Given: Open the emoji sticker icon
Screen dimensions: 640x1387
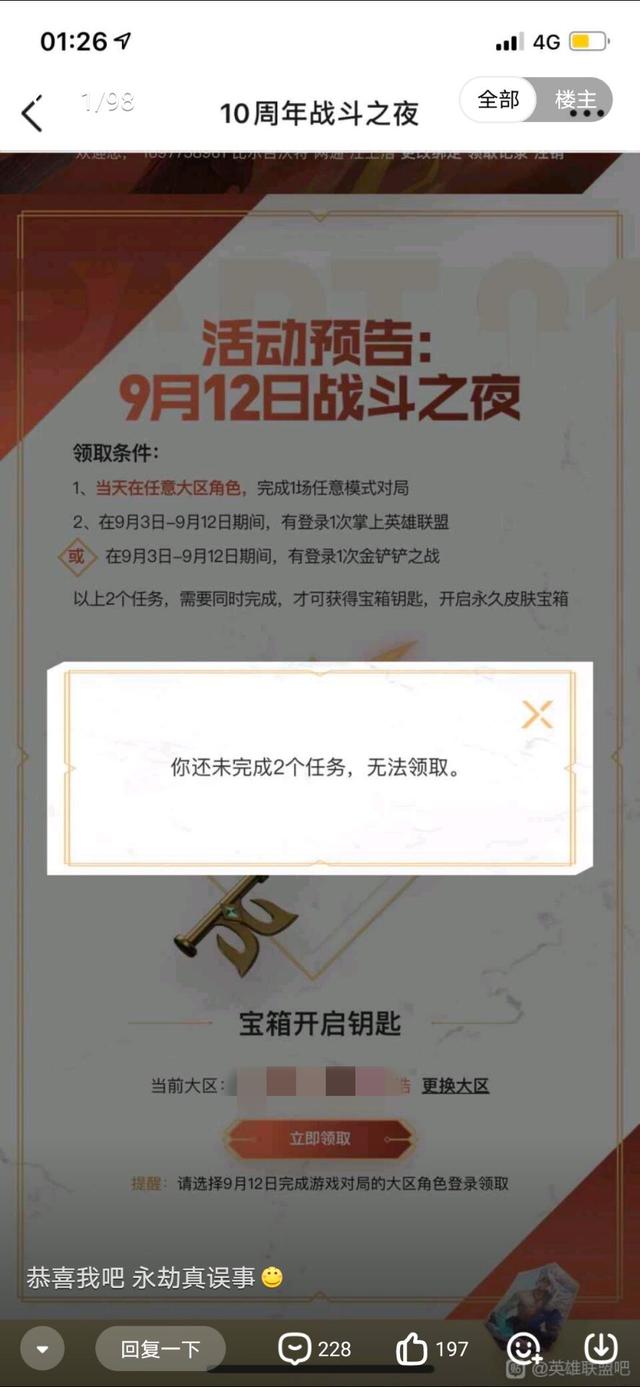Looking at the screenshot, I should coord(523,1349).
